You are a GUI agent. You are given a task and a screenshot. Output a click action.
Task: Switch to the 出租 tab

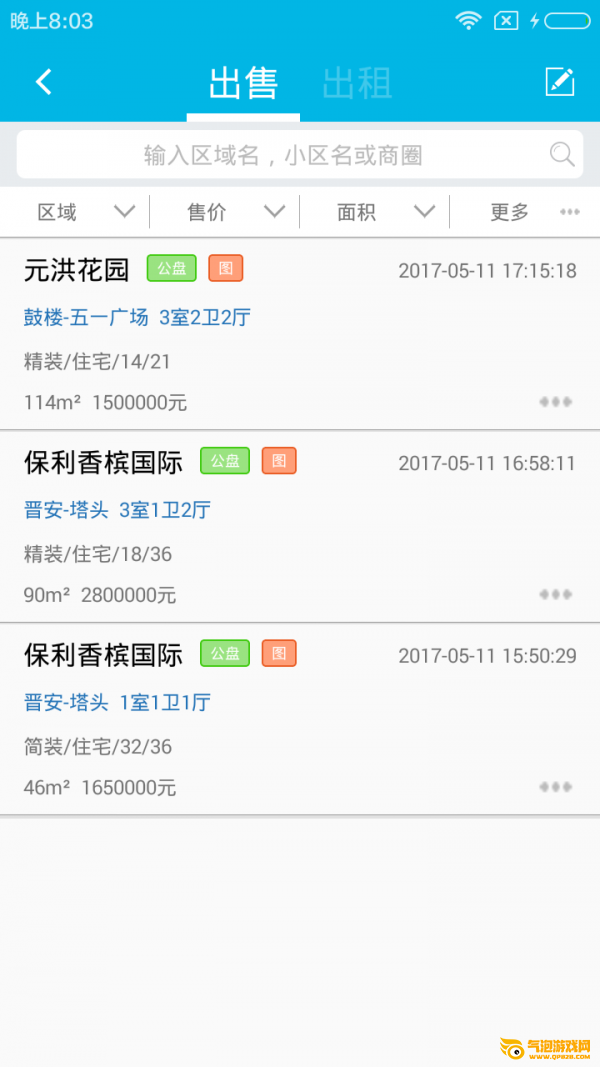(x=357, y=83)
